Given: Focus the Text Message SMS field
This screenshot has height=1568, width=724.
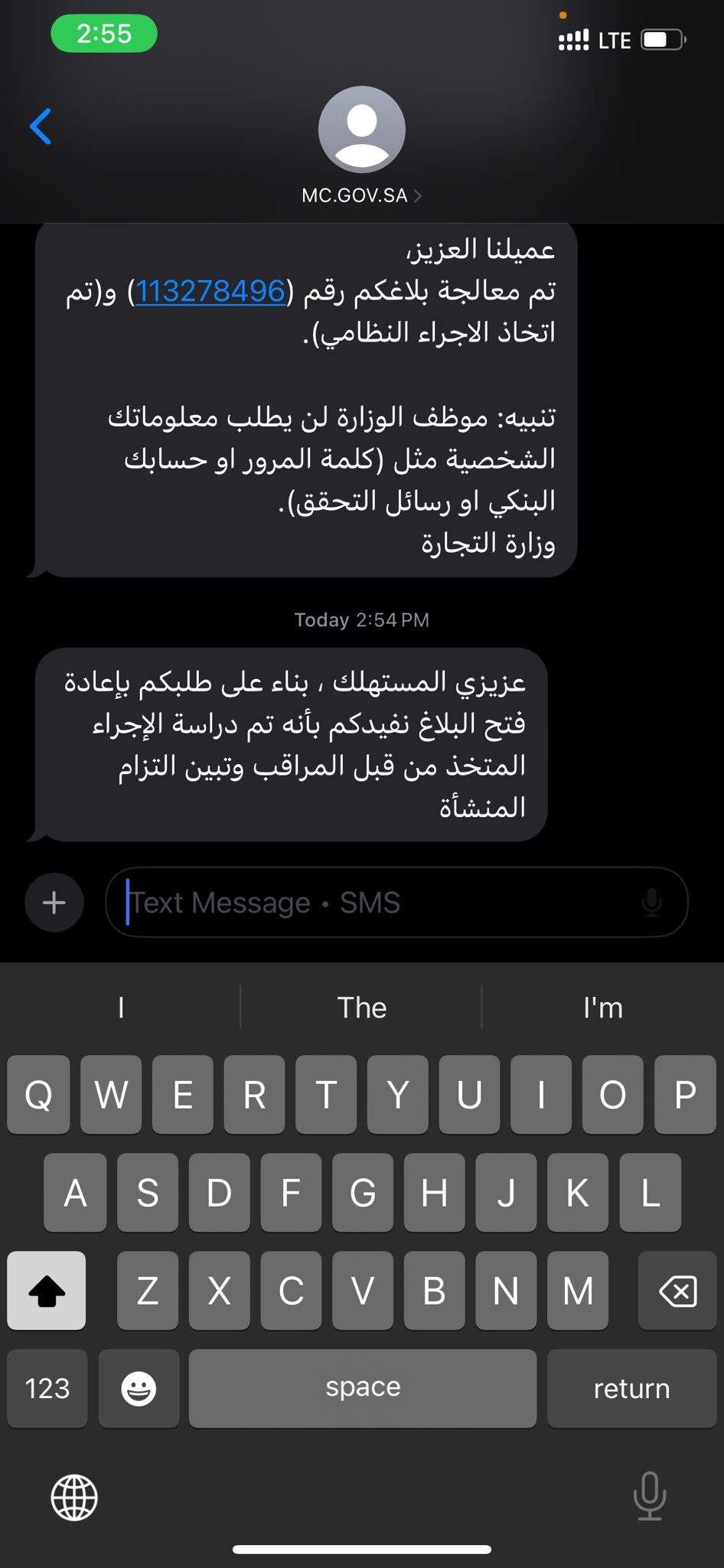Looking at the screenshot, I should pos(375,903).
